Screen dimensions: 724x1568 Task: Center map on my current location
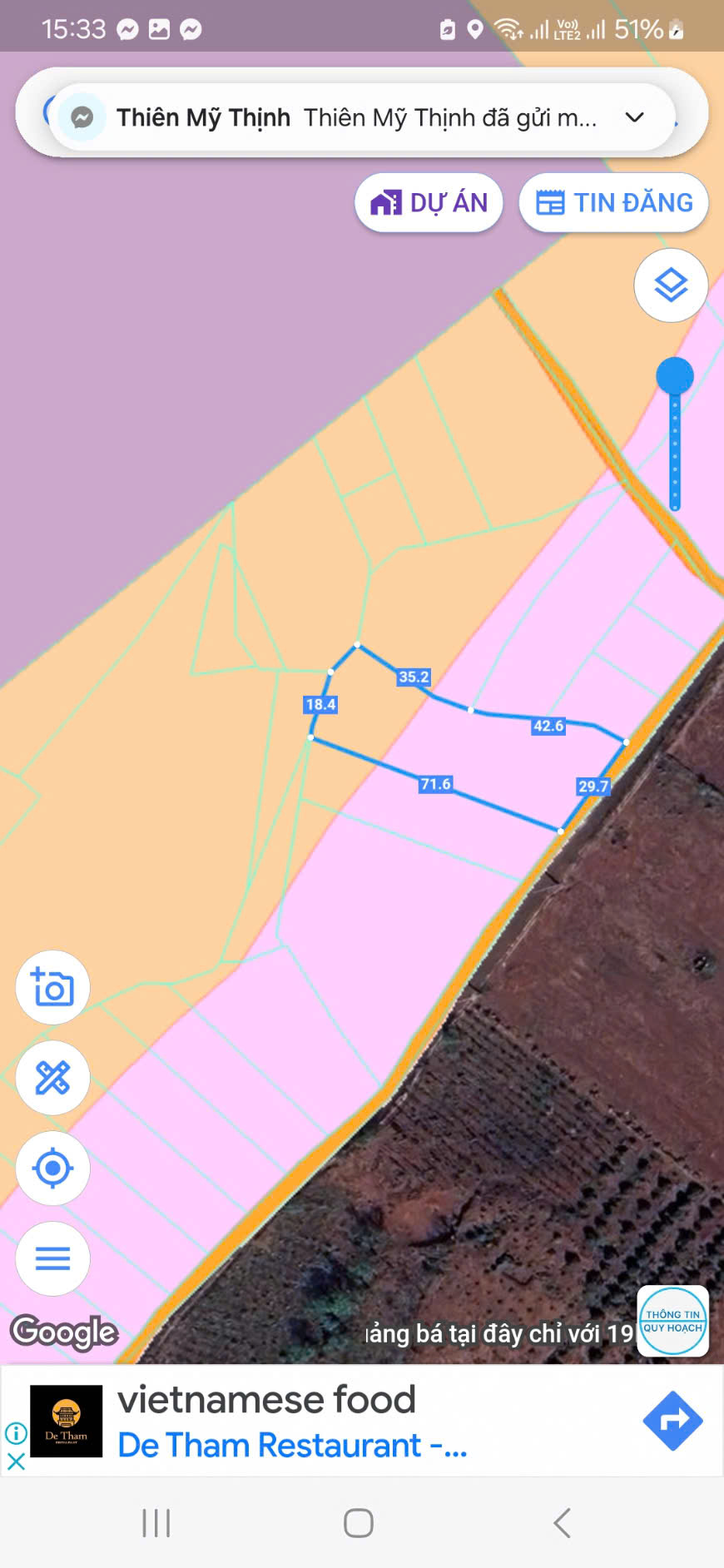[52, 1169]
